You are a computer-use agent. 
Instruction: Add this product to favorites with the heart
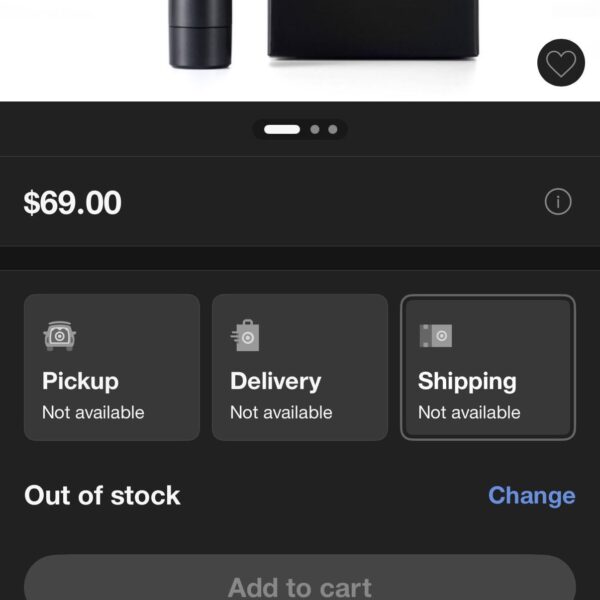(x=561, y=64)
